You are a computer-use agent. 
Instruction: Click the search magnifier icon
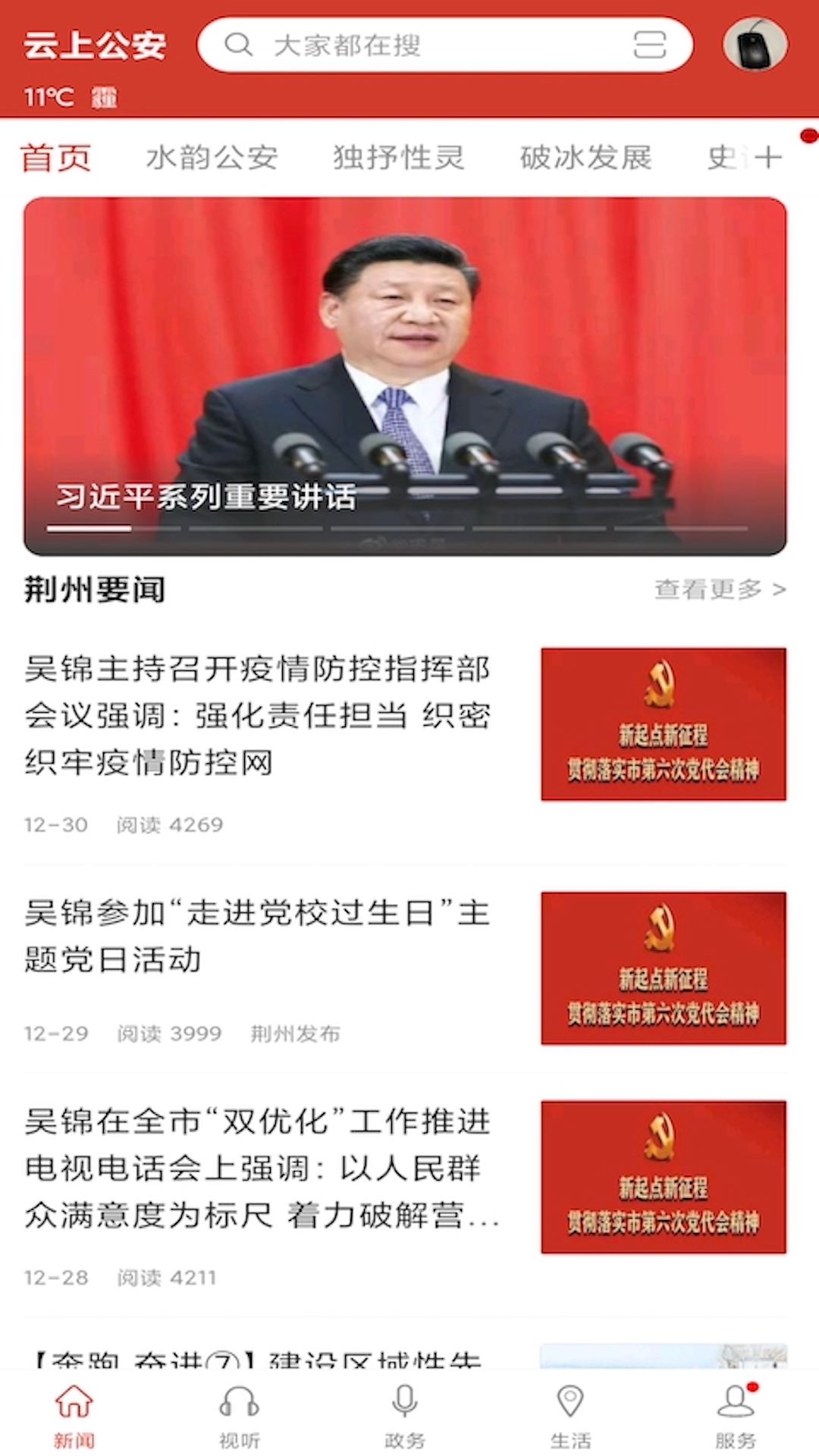point(237,46)
